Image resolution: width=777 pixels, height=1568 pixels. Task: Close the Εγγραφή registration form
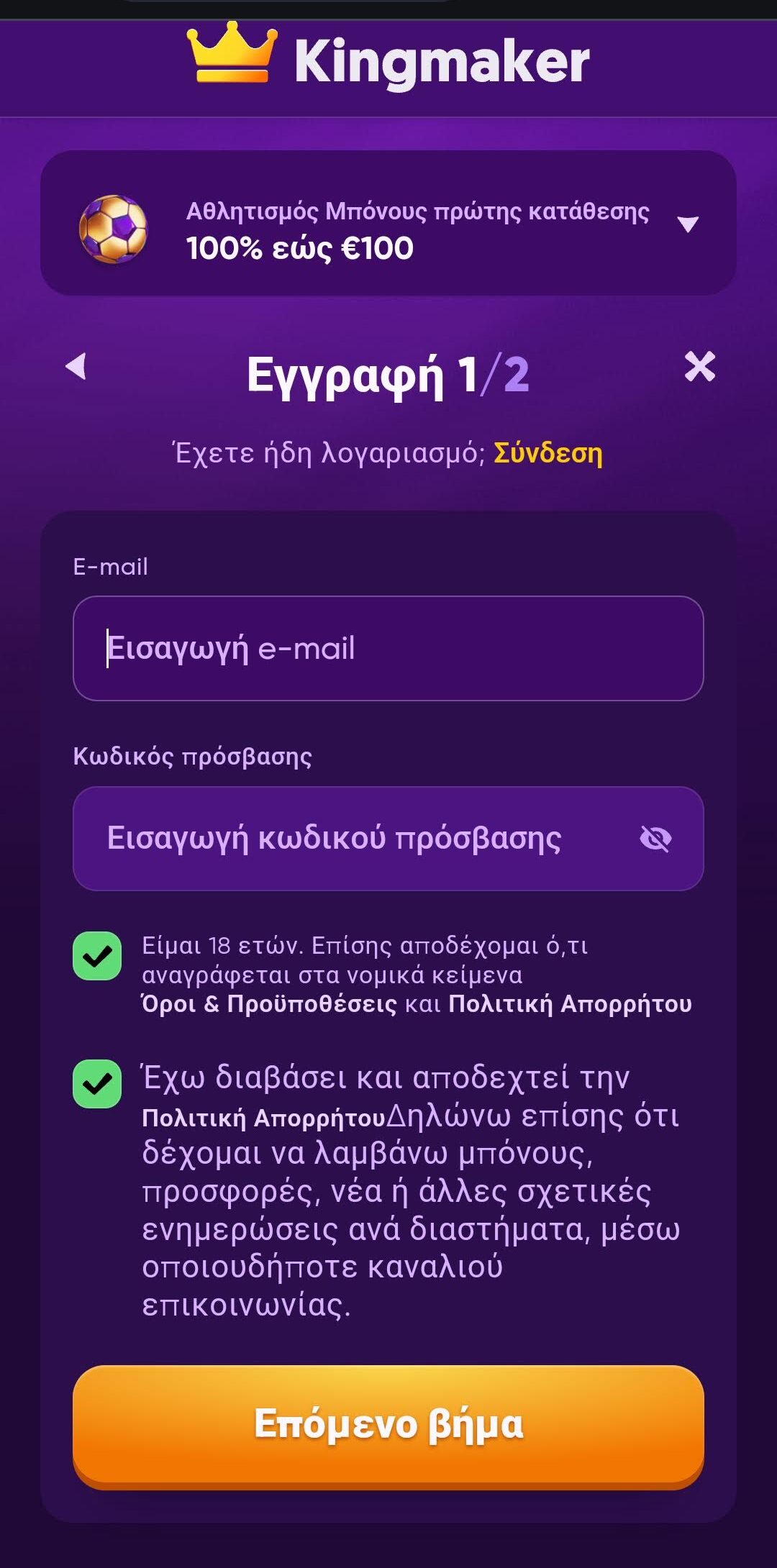coord(699,367)
